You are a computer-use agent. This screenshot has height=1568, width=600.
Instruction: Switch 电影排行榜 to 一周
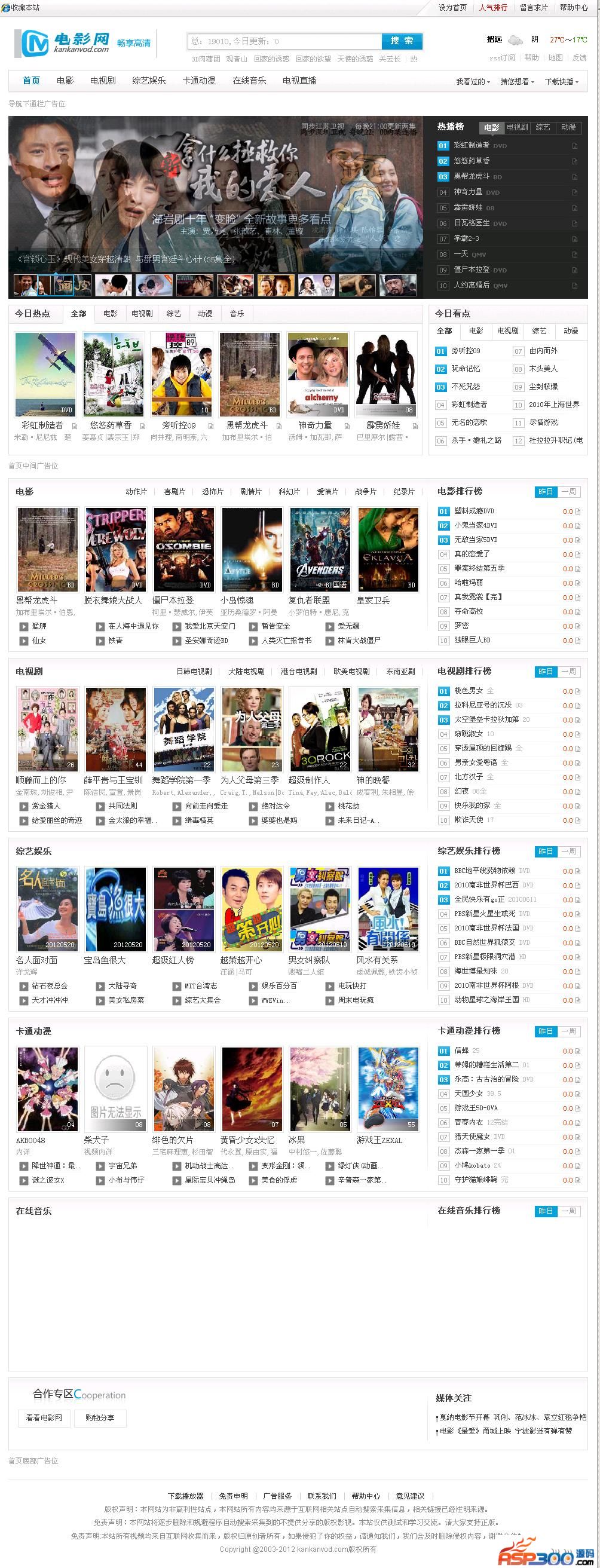point(568,491)
